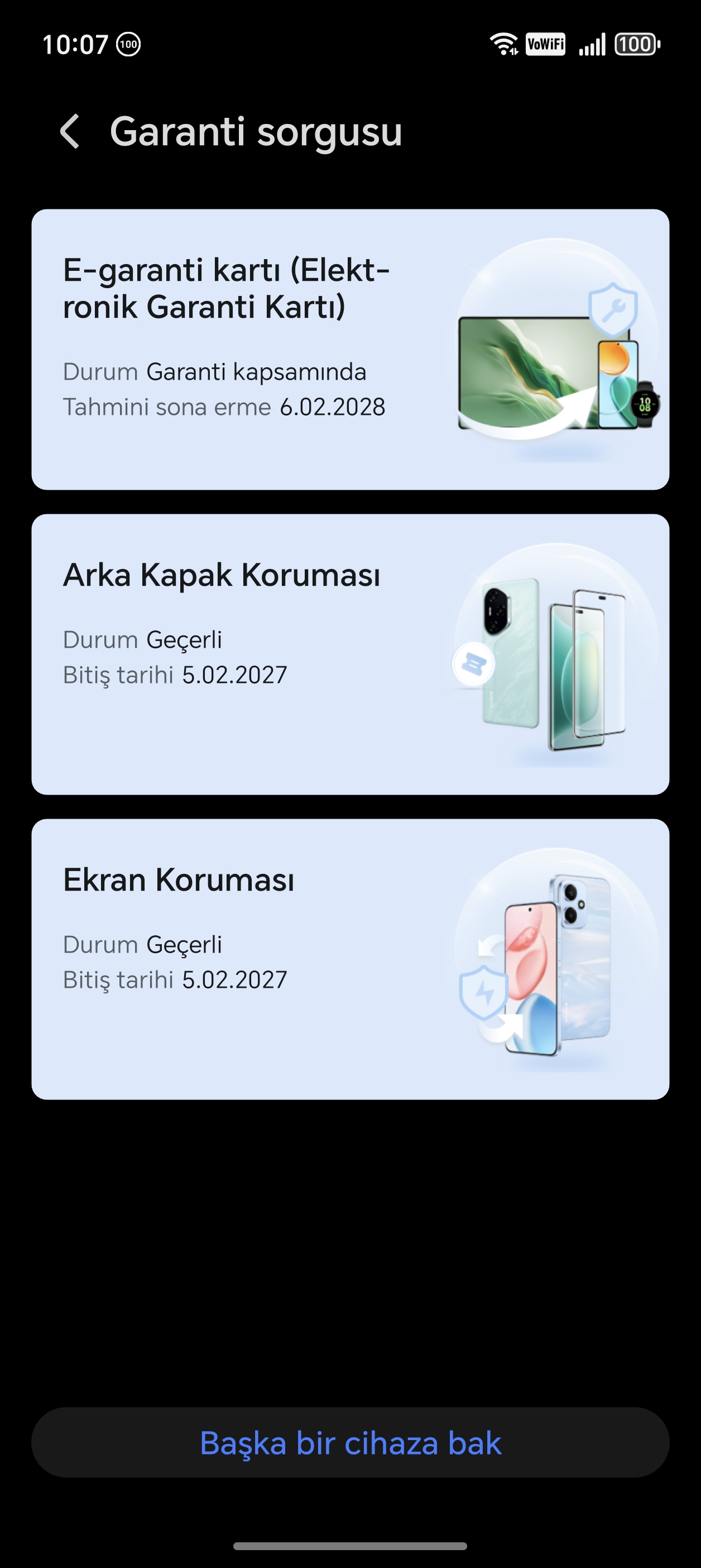Open the Ekran Koruması card
701x1568 pixels.
350,959
